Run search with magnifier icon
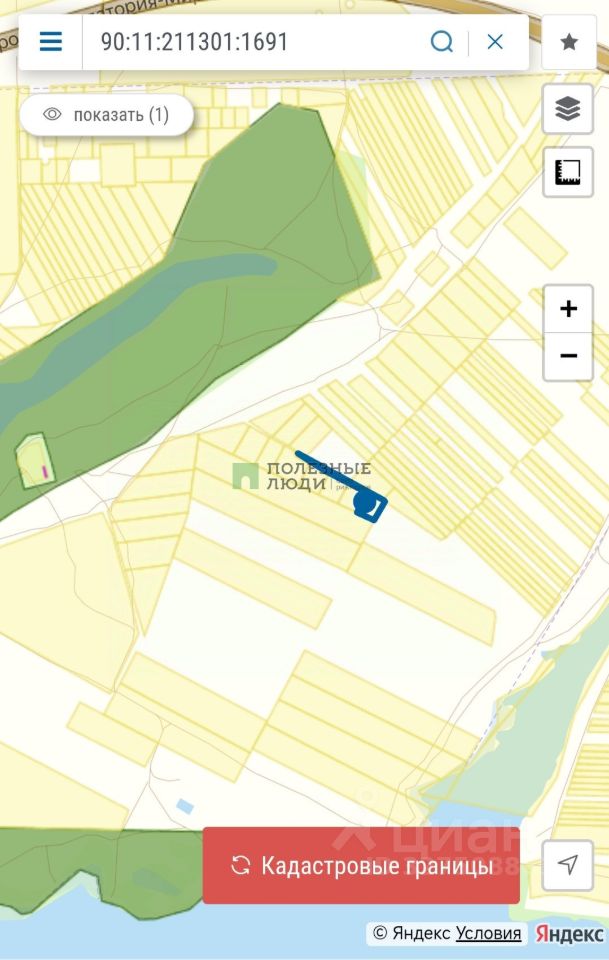 click(x=442, y=42)
